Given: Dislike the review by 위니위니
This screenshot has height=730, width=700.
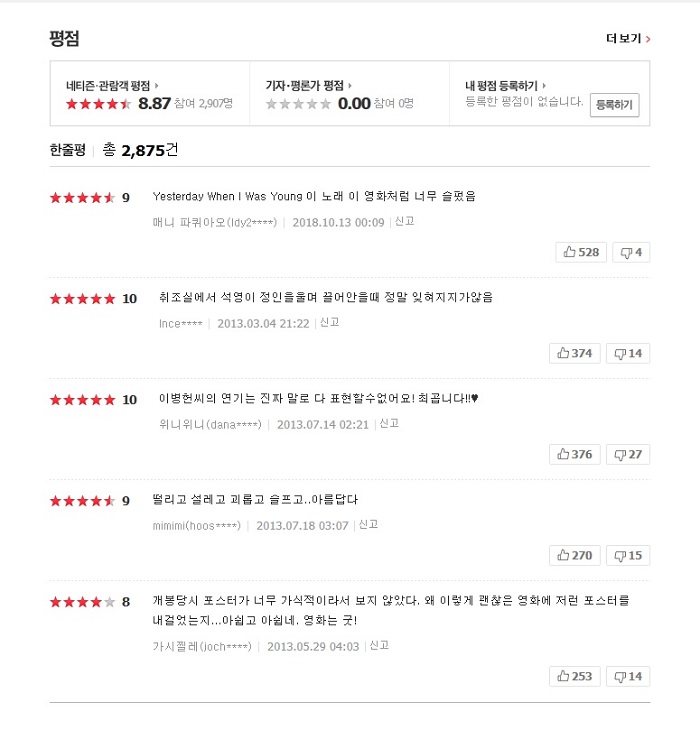Looking at the screenshot, I should pyautogui.click(x=627, y=454).
